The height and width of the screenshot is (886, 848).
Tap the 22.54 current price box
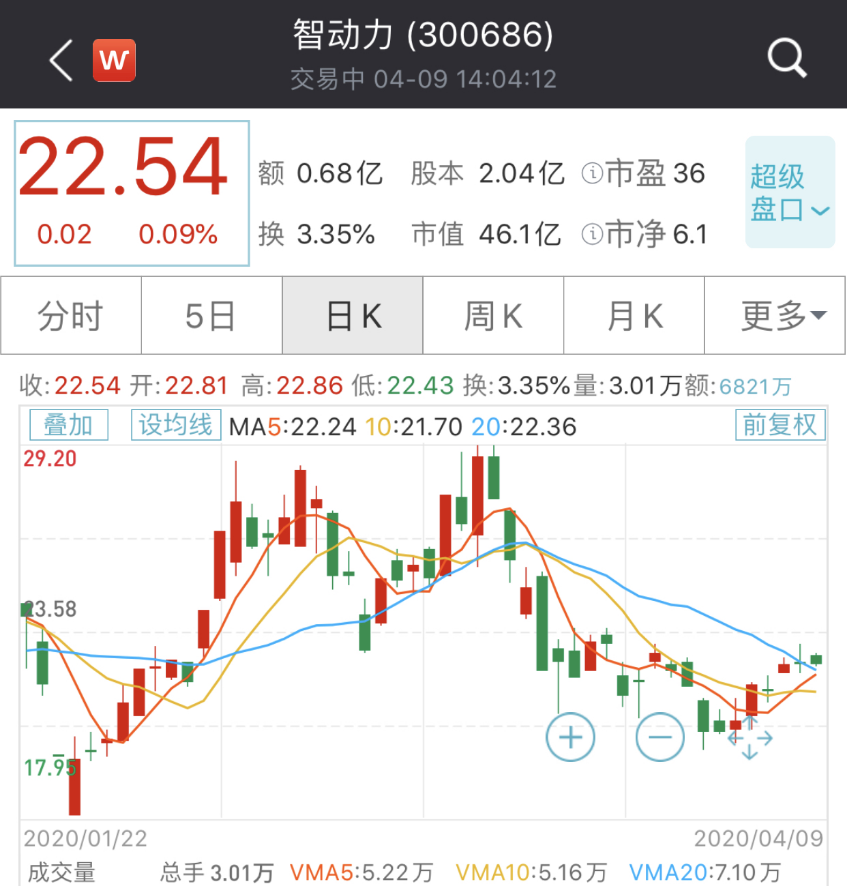[x=131, y=193]
